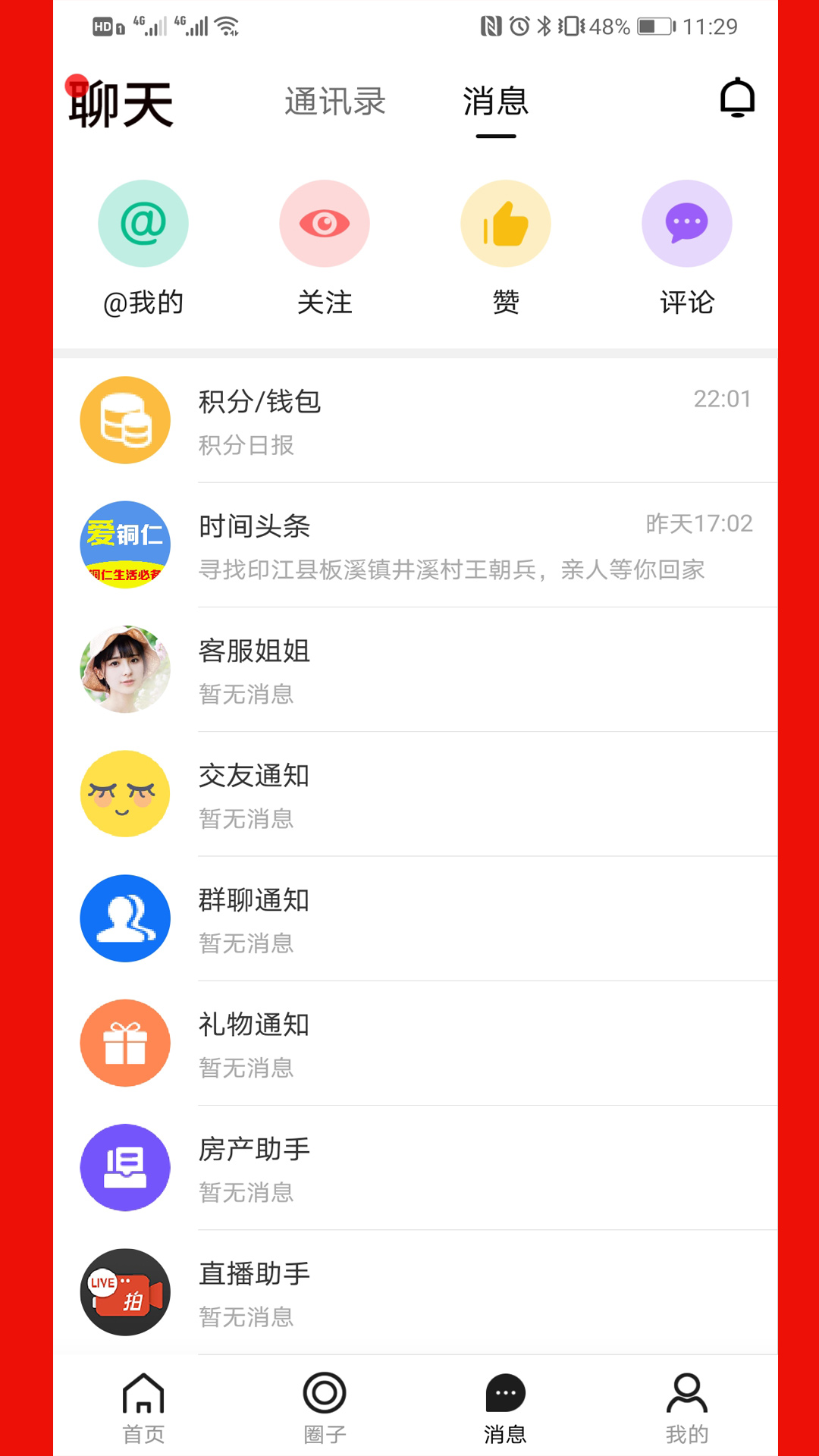This screenshot has width=819, height=1456.
Task: Select the 圈子 circles icon in bottom bar
Action: [325, 1401]
